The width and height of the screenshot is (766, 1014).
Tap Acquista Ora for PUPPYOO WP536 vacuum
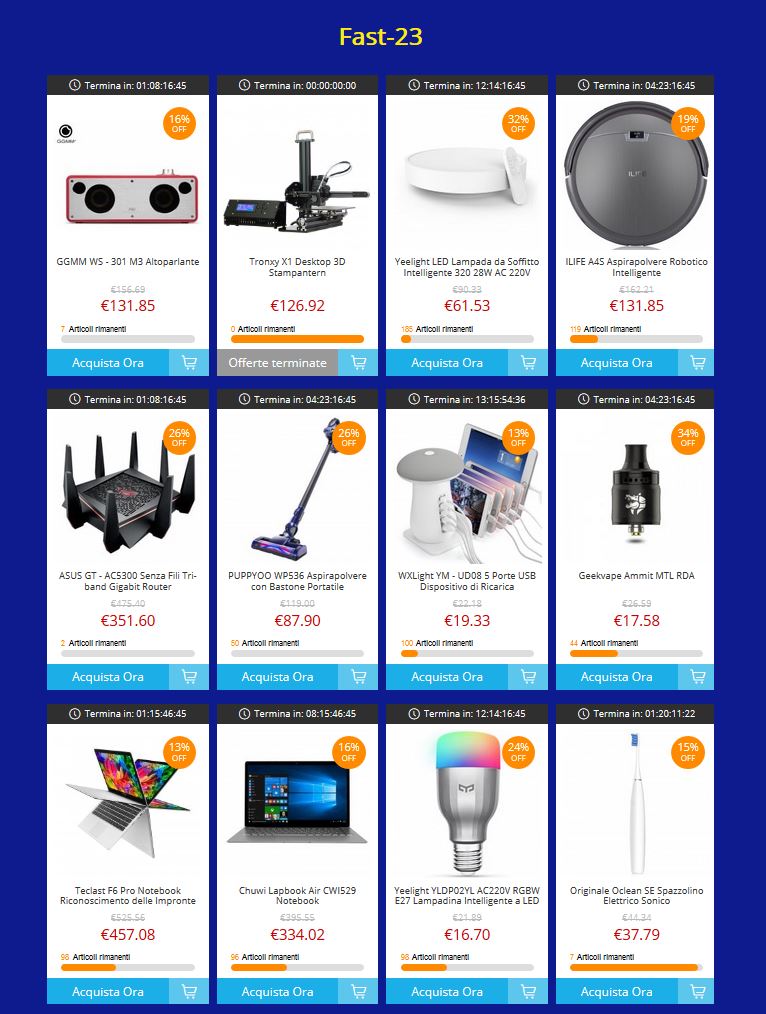point(277,677)
